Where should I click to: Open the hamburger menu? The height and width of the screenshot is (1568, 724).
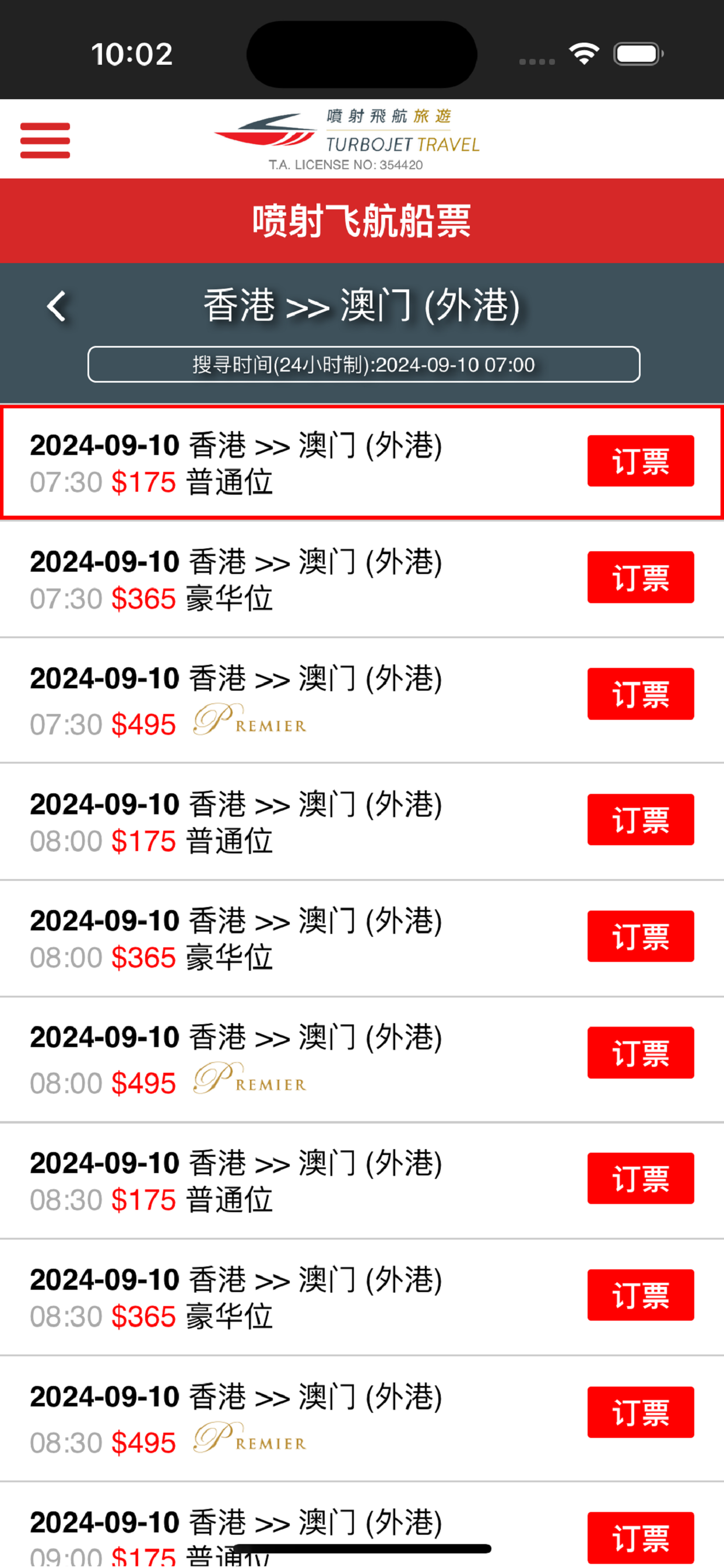45,140
